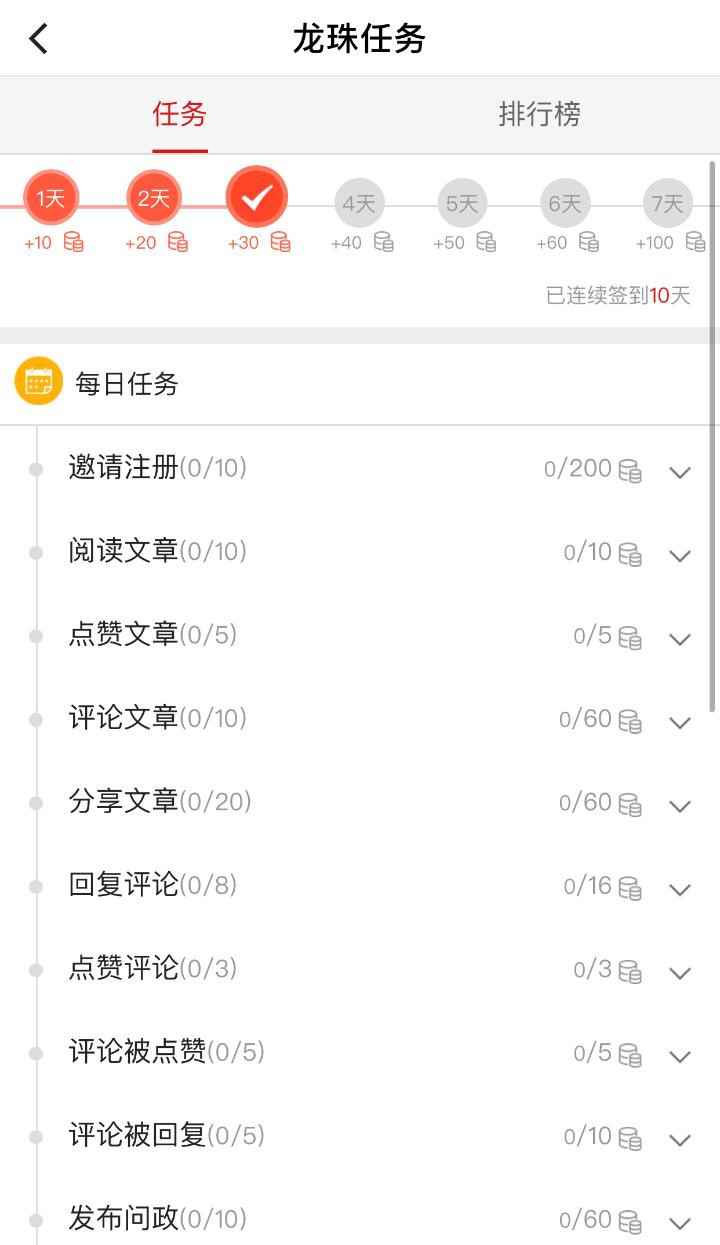The height and width of the screenshot is (1245, 720).
Task: Click the coin icon next to the +100 reward
Action: (693, 242)
